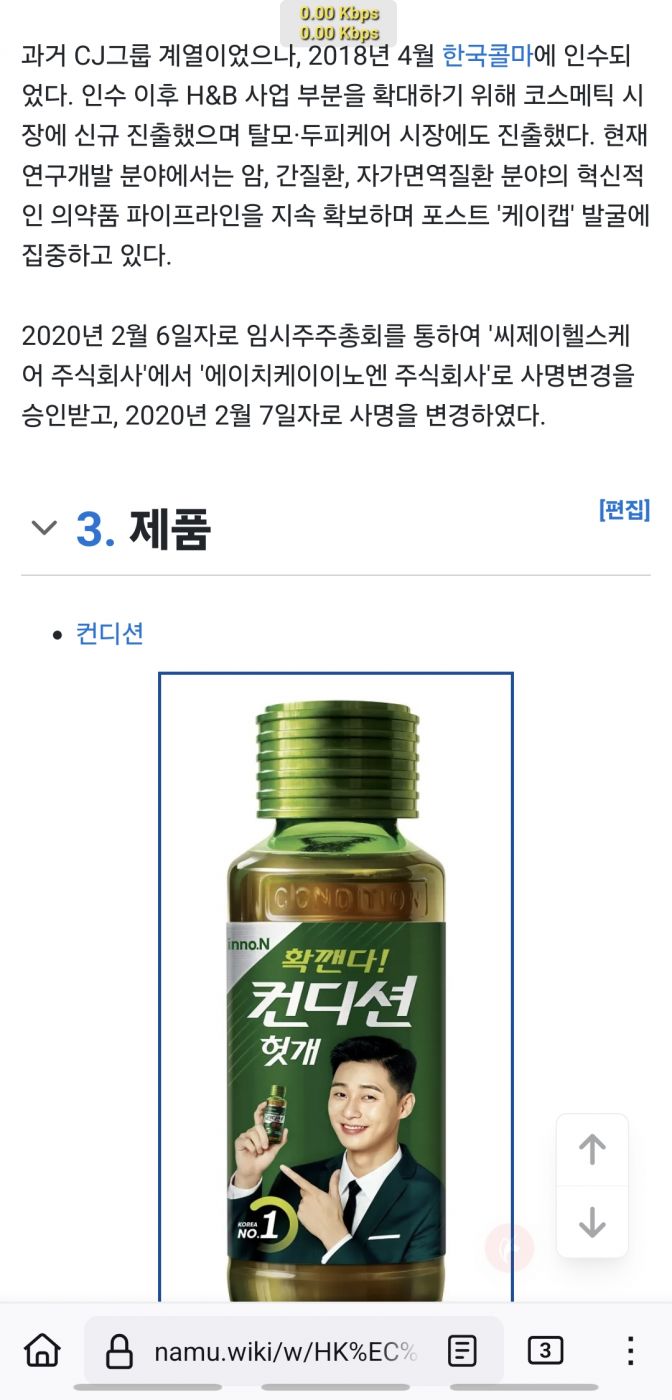Open the tab switcher showing 3 tabs
The height and width of the screenshot is (1400, 672).
tap(545, 1351)
